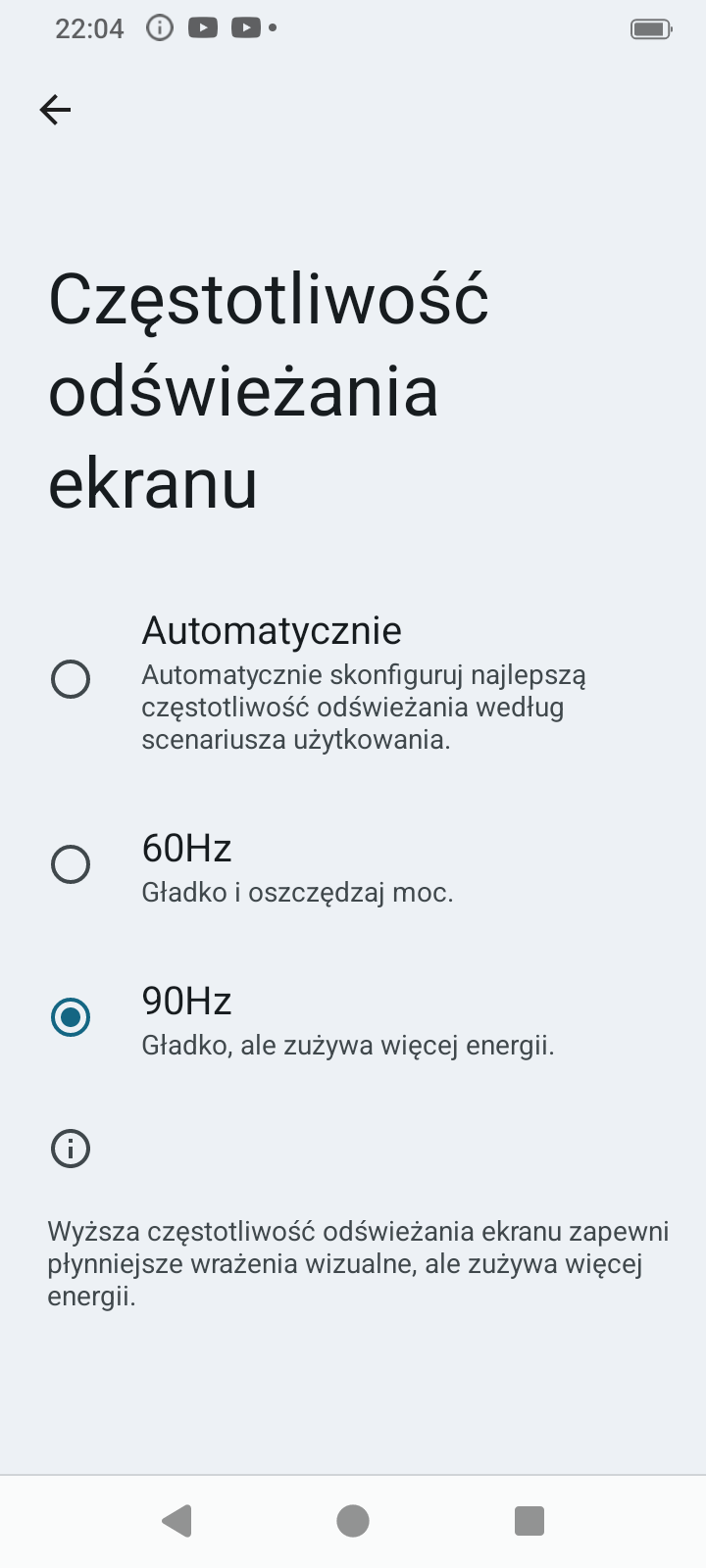Select the 90Hz refresh rate option

[x=353, y=1018]
